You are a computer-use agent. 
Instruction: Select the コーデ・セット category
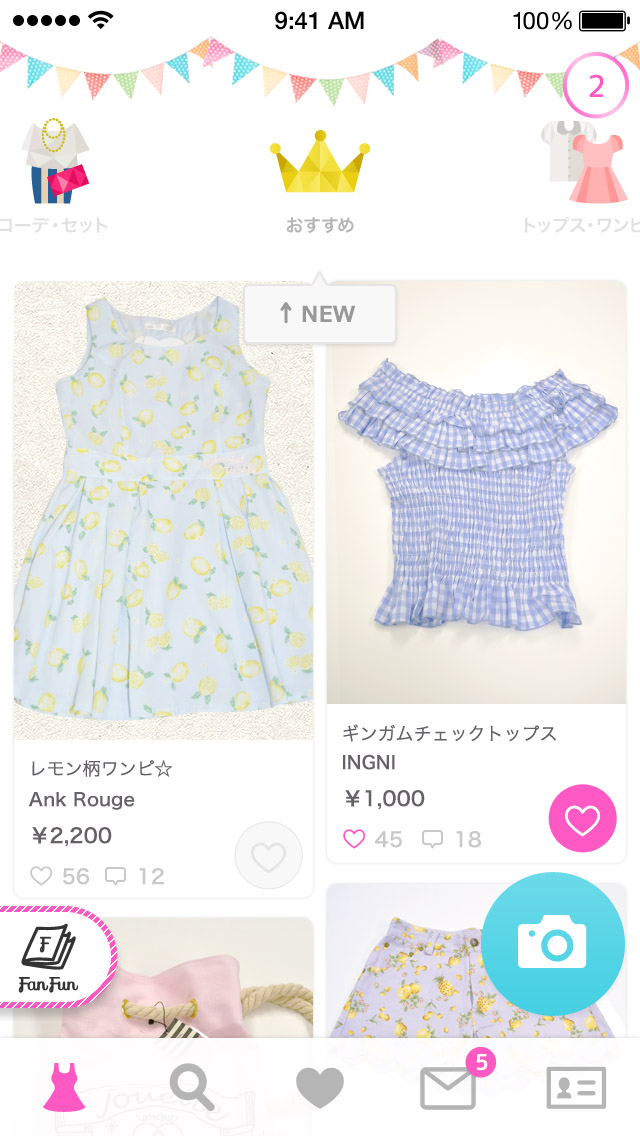tap(54, 175)
